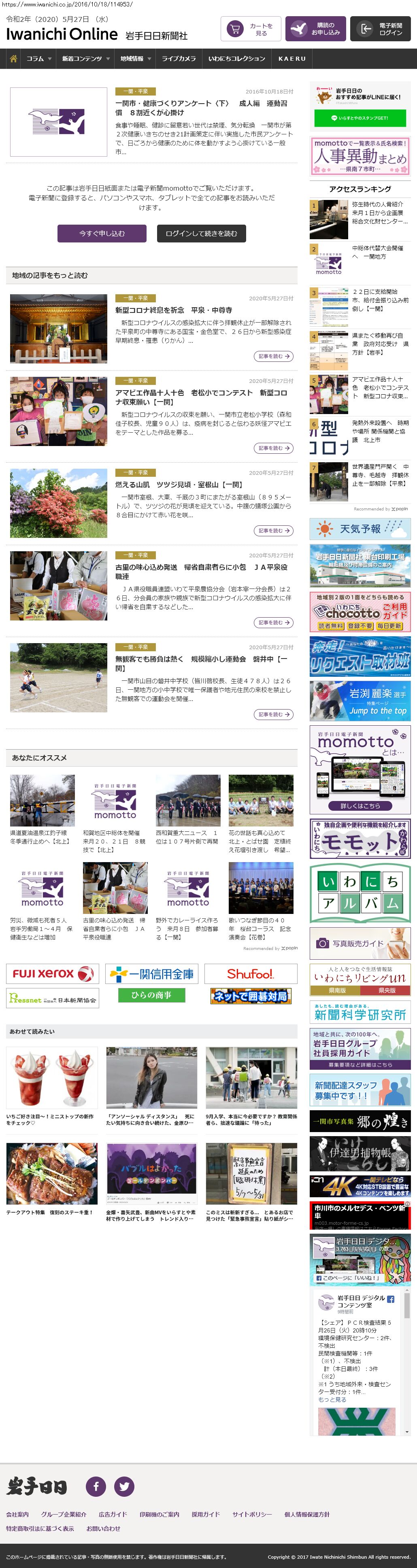Tap the Facebook icon in footer

[x=96, y=1486]
